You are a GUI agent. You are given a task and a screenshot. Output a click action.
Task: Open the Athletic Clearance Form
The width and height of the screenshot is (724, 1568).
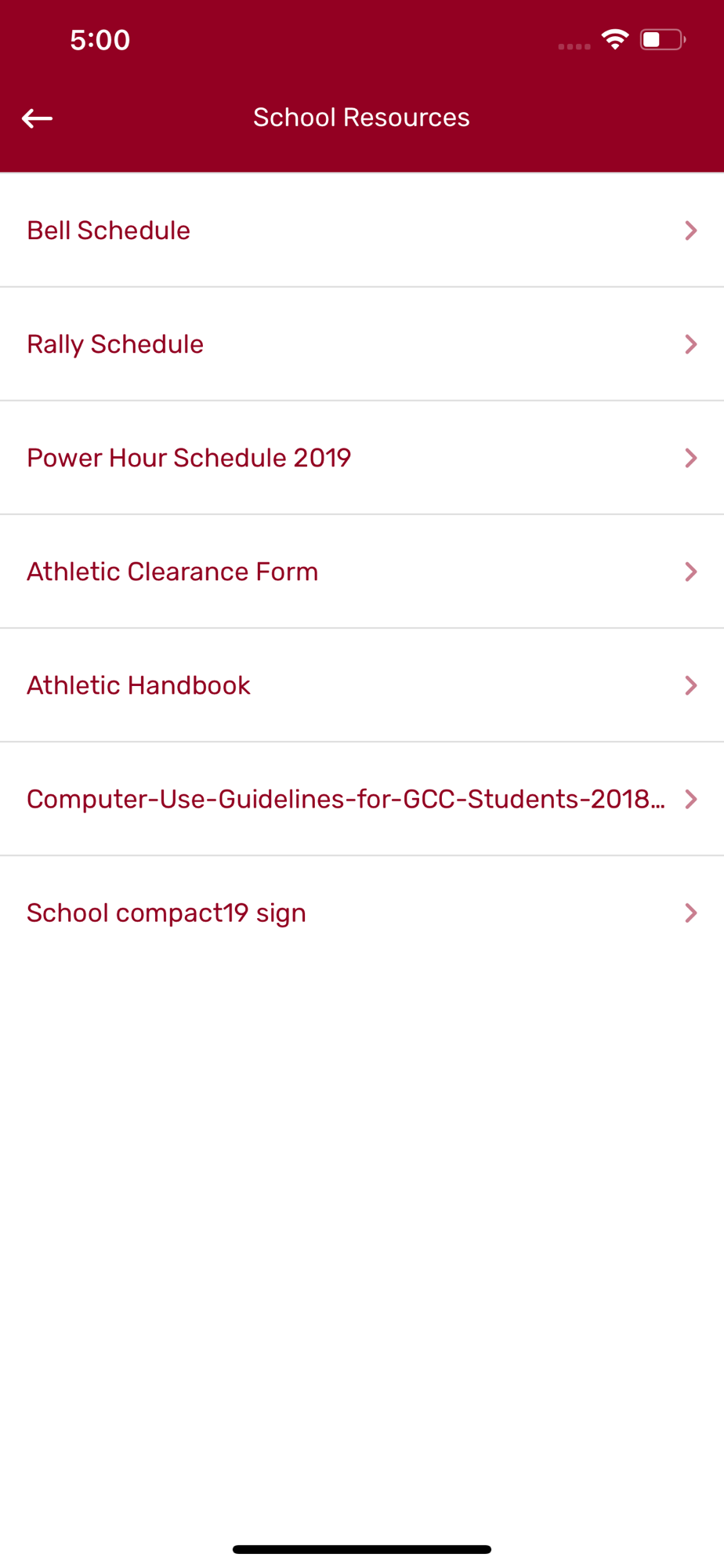coord(362,572)
